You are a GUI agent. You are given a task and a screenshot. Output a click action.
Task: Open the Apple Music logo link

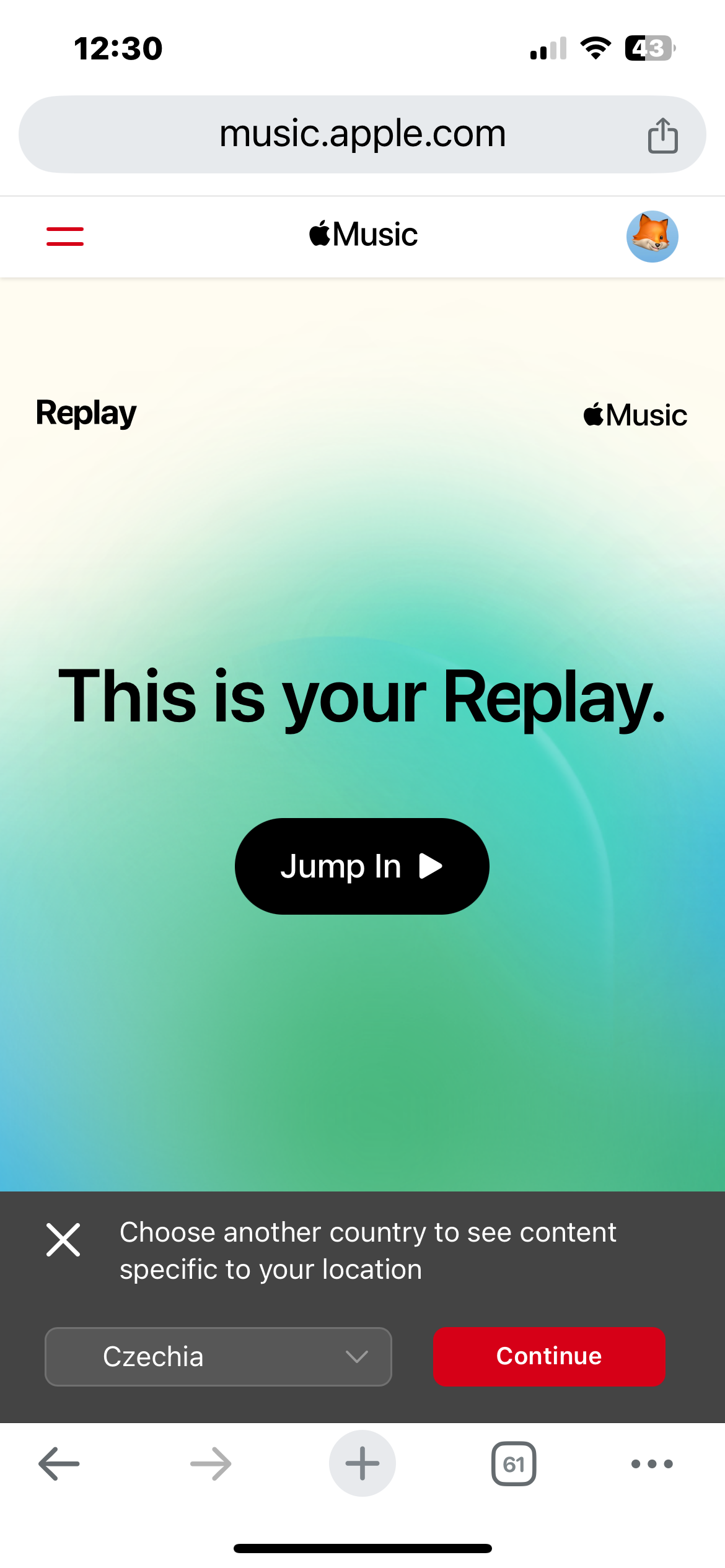click(x=363, y=235)
